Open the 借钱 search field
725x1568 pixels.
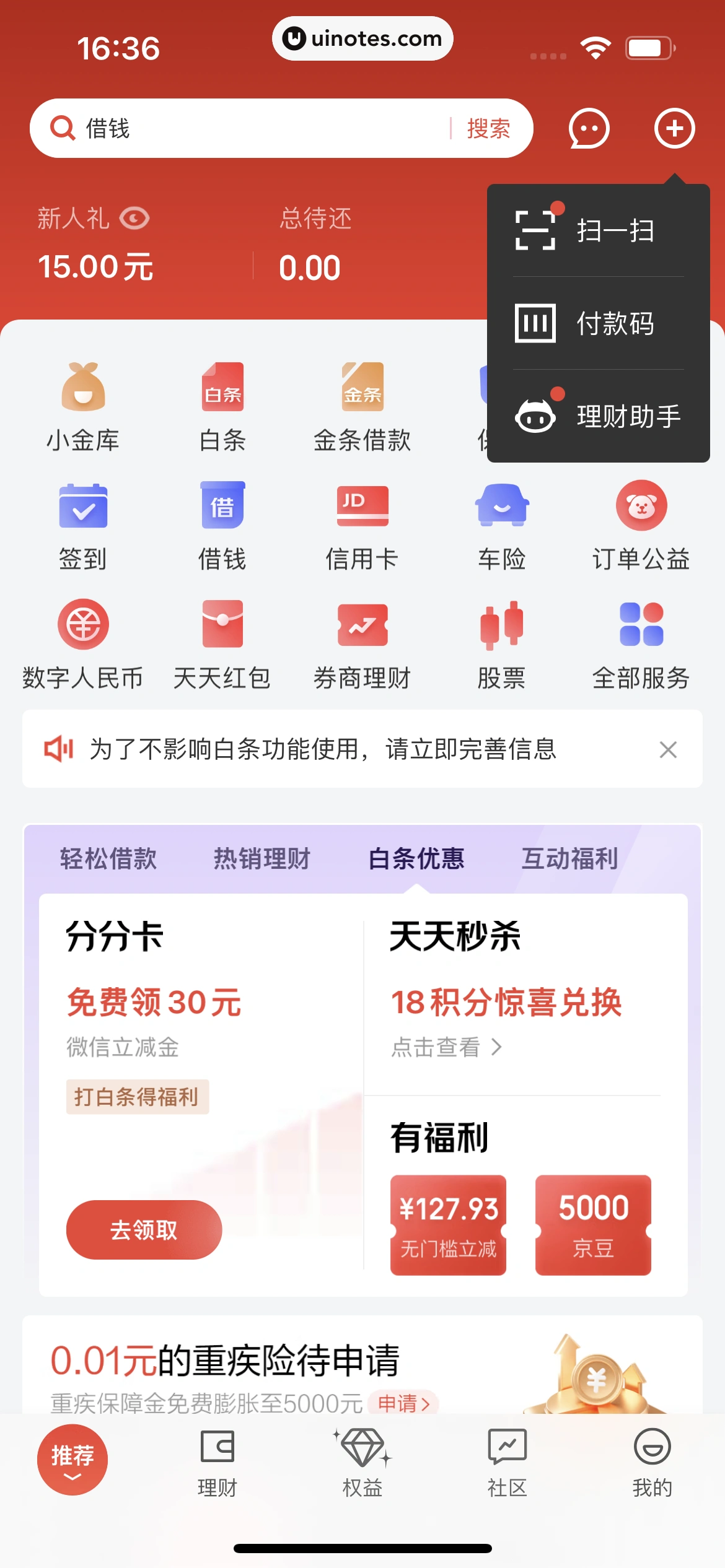[x=248, y=128]
